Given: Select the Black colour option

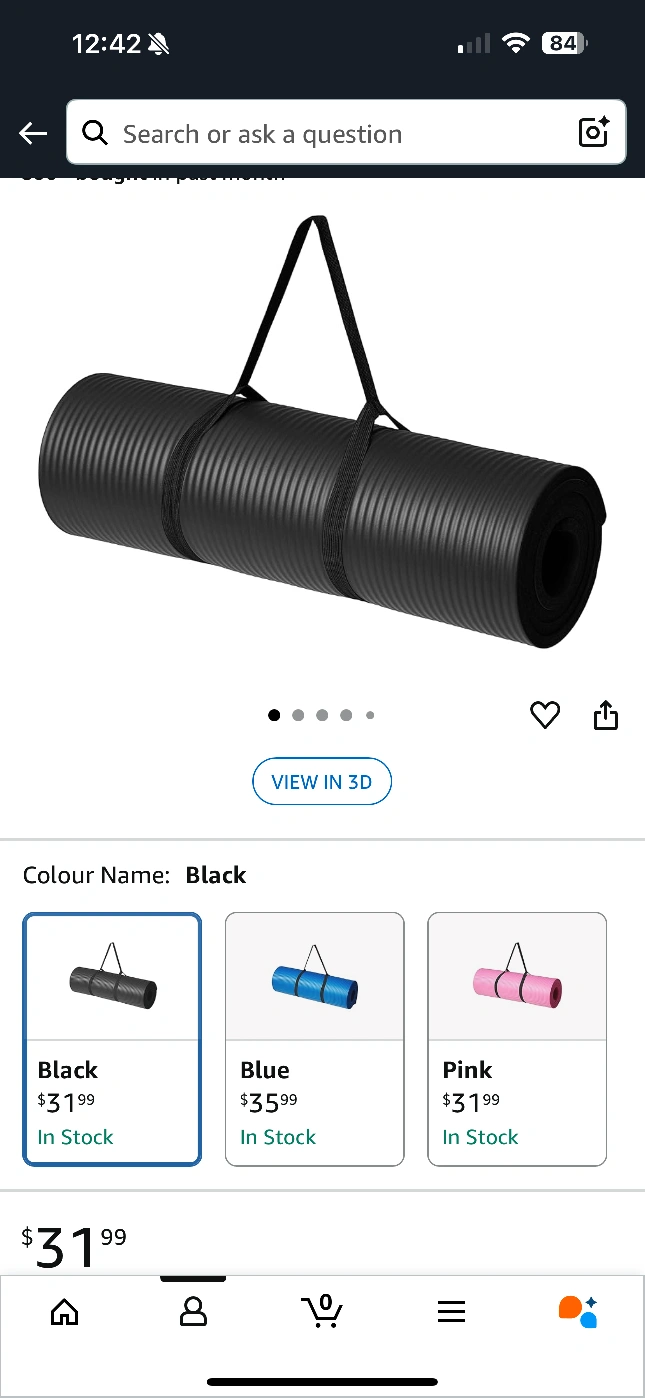Looking at the screenshot, I should tap(112, 1039).
